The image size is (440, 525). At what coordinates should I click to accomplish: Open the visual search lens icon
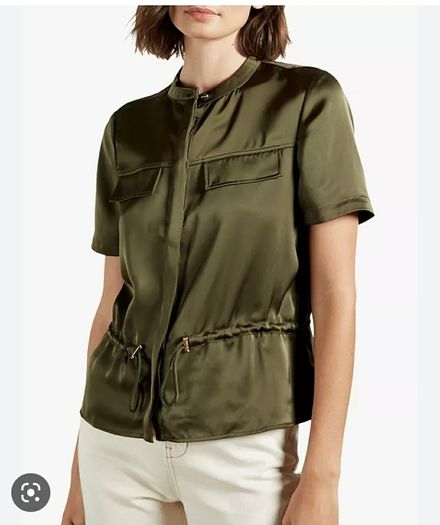tap(30, 492)
